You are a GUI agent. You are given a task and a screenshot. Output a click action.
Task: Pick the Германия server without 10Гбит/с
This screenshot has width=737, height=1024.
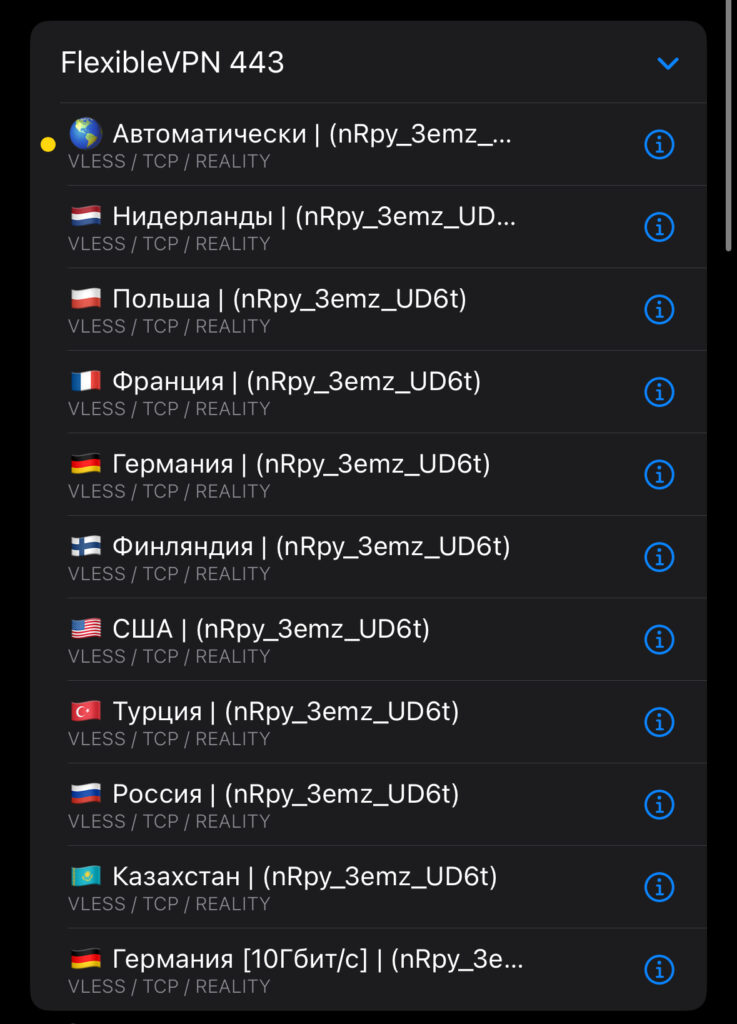(x=300, y=475)
